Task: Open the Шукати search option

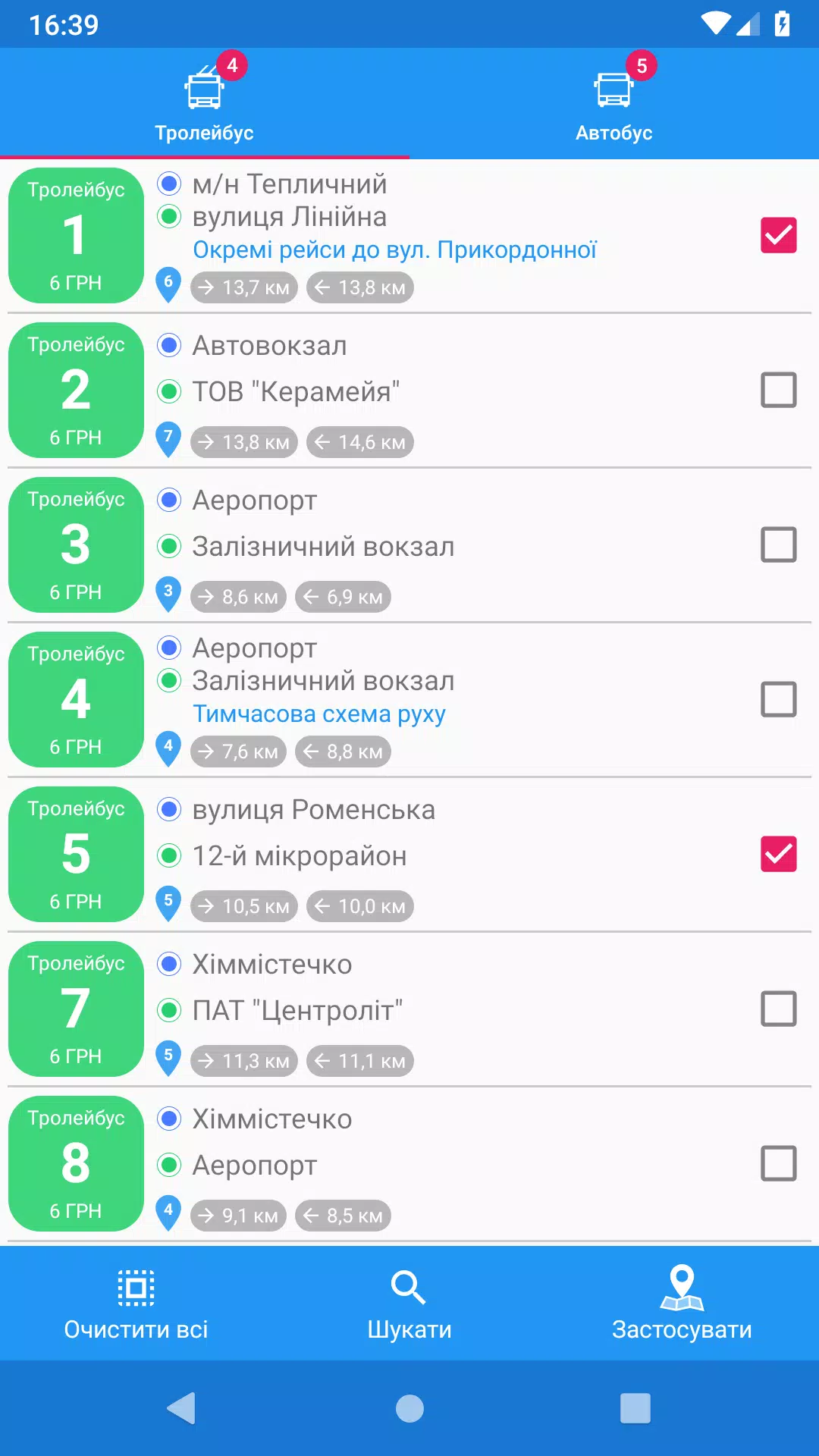Action: (409, 1303)
